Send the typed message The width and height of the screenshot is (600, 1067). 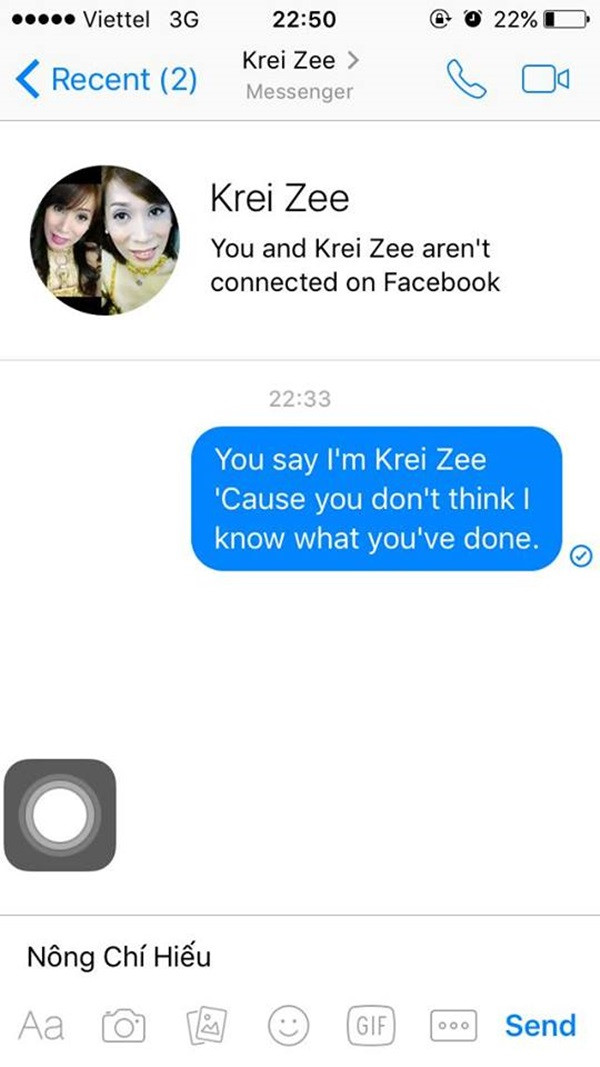540,1026
